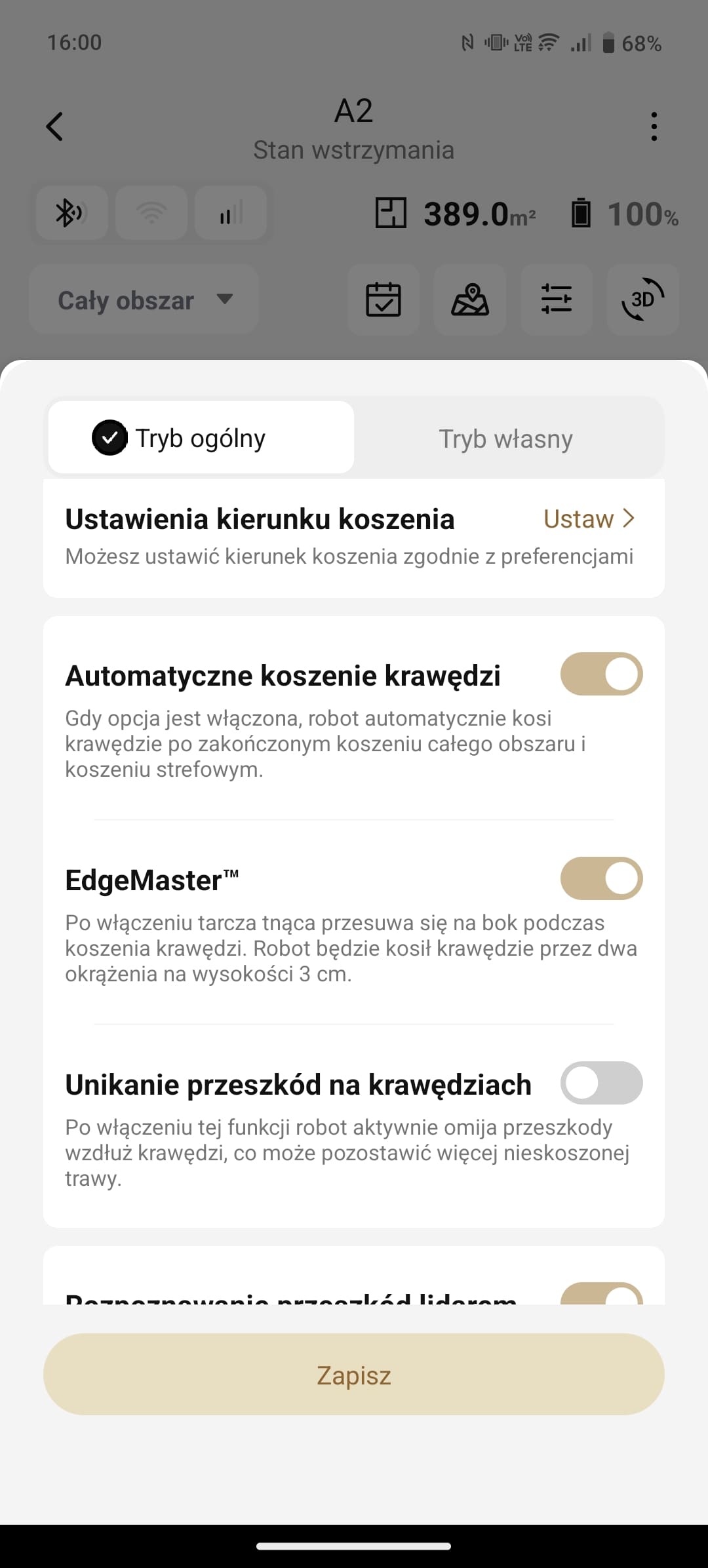Screen dimensions: 708x1568
Task: Tap the Bluetooth connection status button
Action: pos(71,213)
